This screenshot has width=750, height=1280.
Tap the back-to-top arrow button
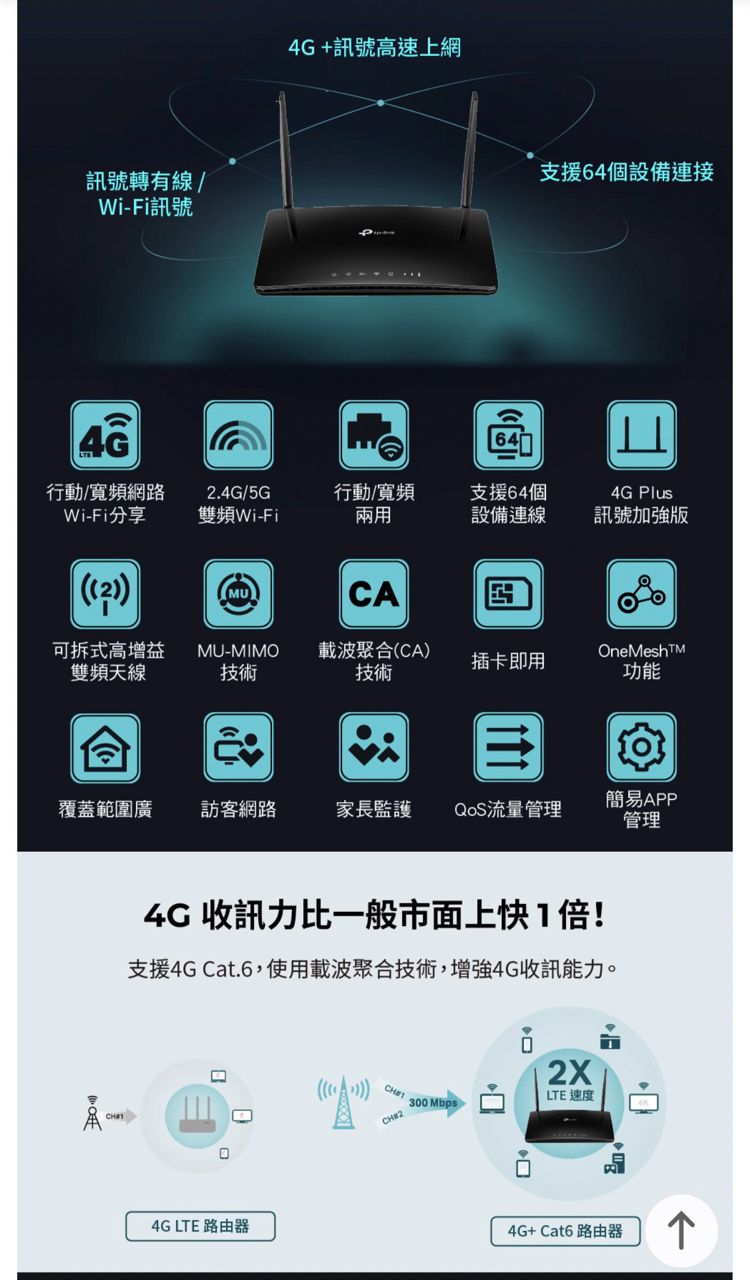pyautogui.click(x=681, y=1230)
